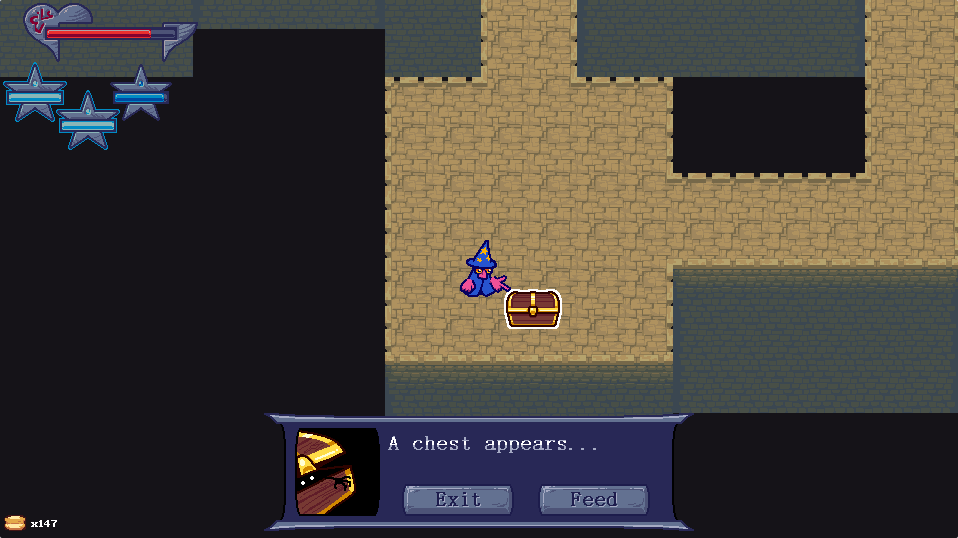Tap the Exit button in the dialog
Screen dimensions: 958x538
coord(458,499)
